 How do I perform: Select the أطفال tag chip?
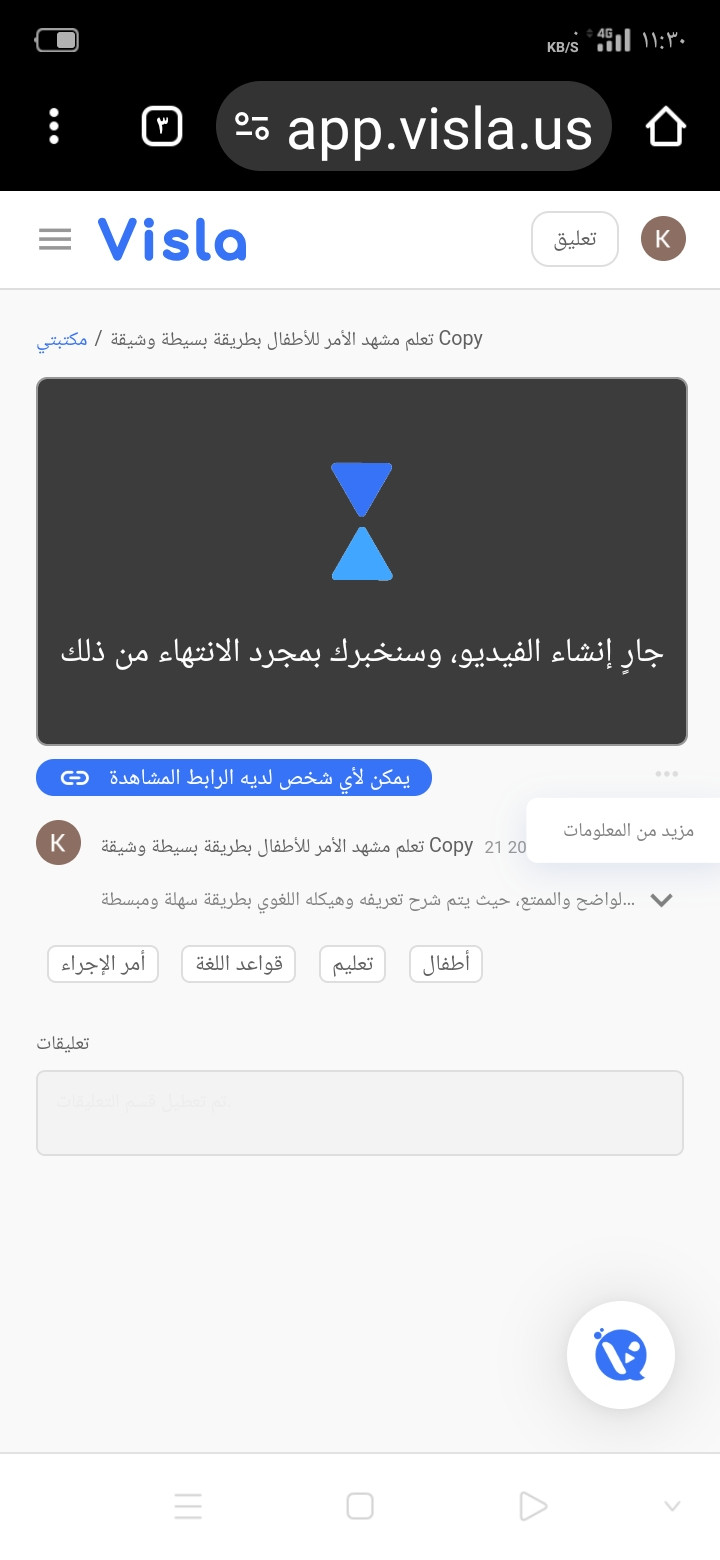pos(446,964)
